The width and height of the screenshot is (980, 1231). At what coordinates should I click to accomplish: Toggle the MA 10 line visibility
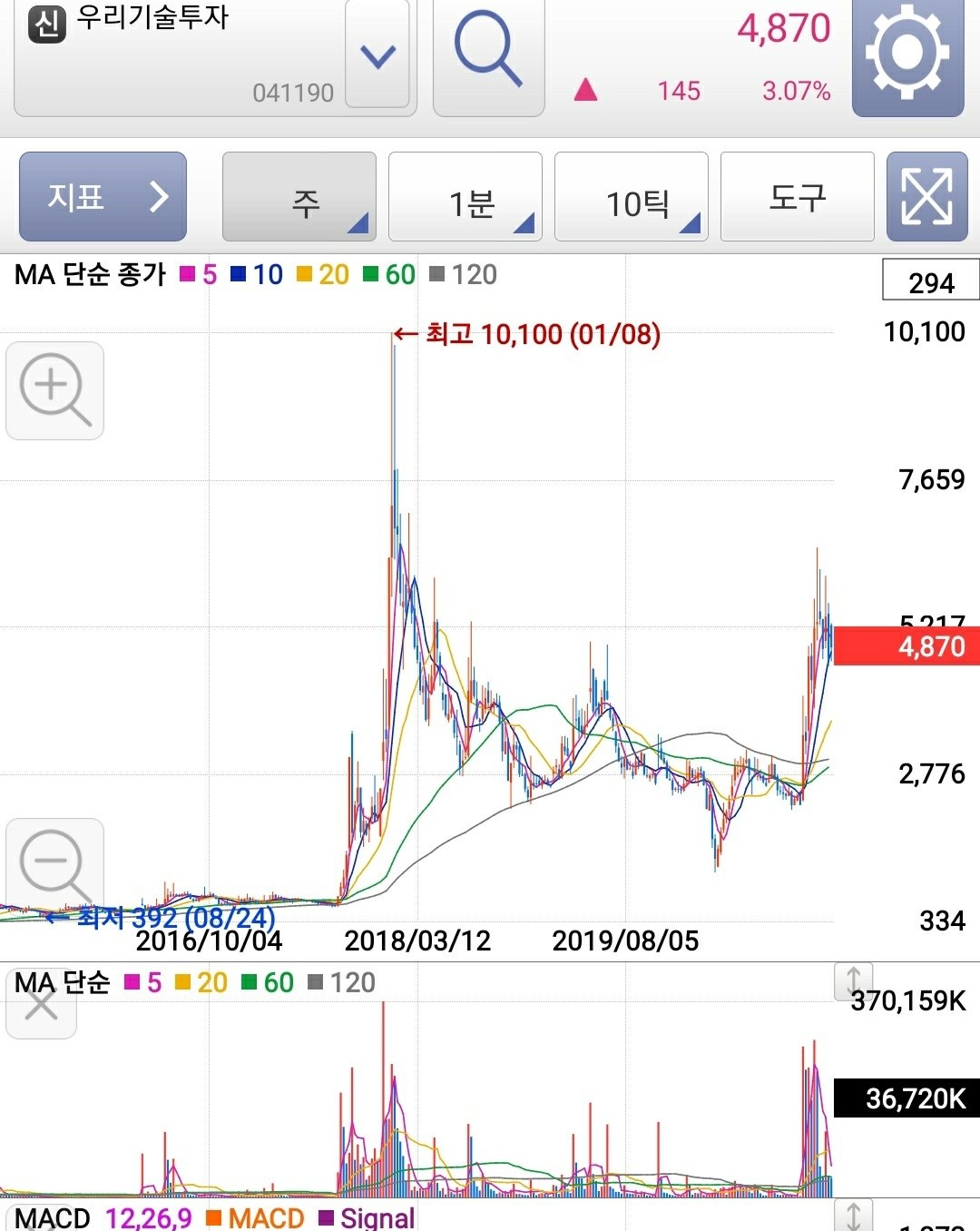[x=239, y=273]
